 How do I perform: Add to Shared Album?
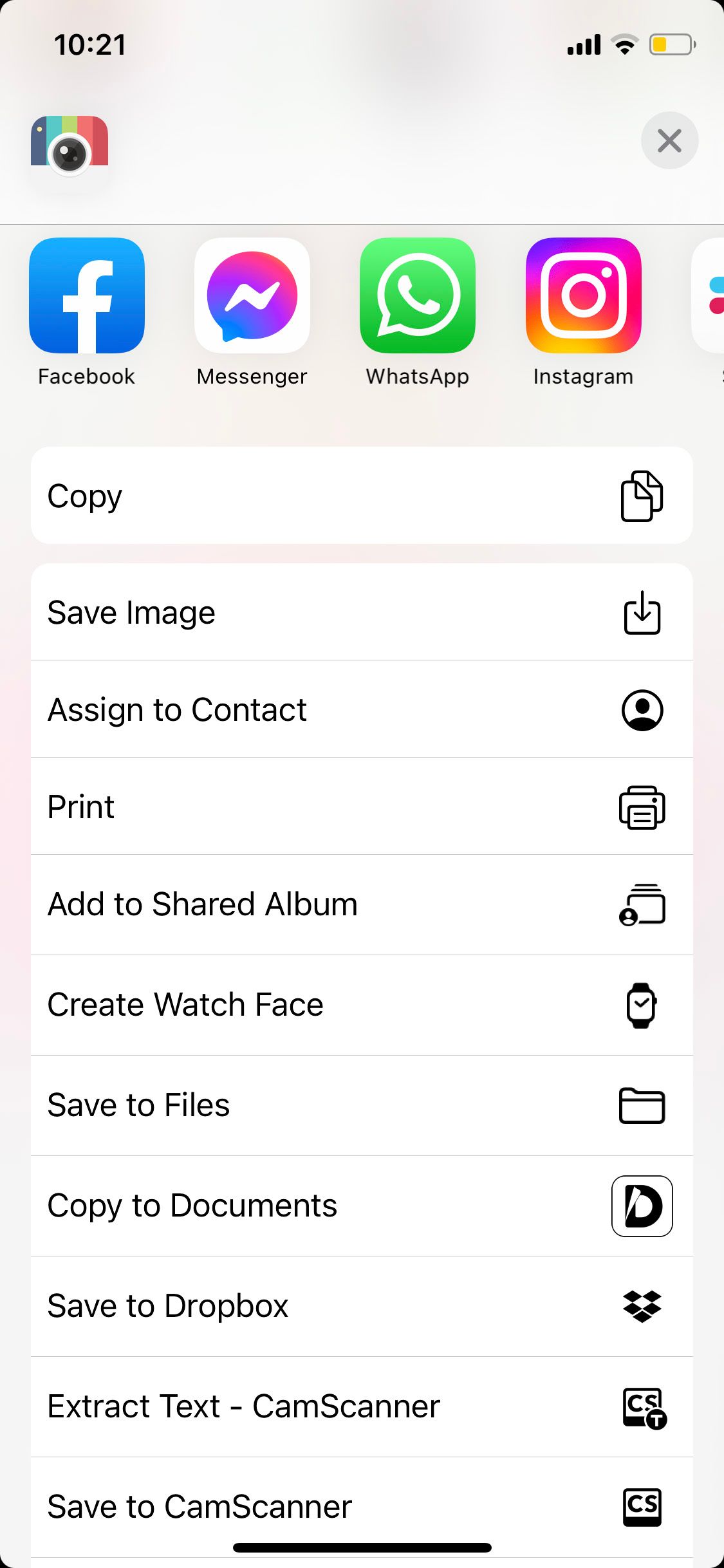tap(362, 904)
